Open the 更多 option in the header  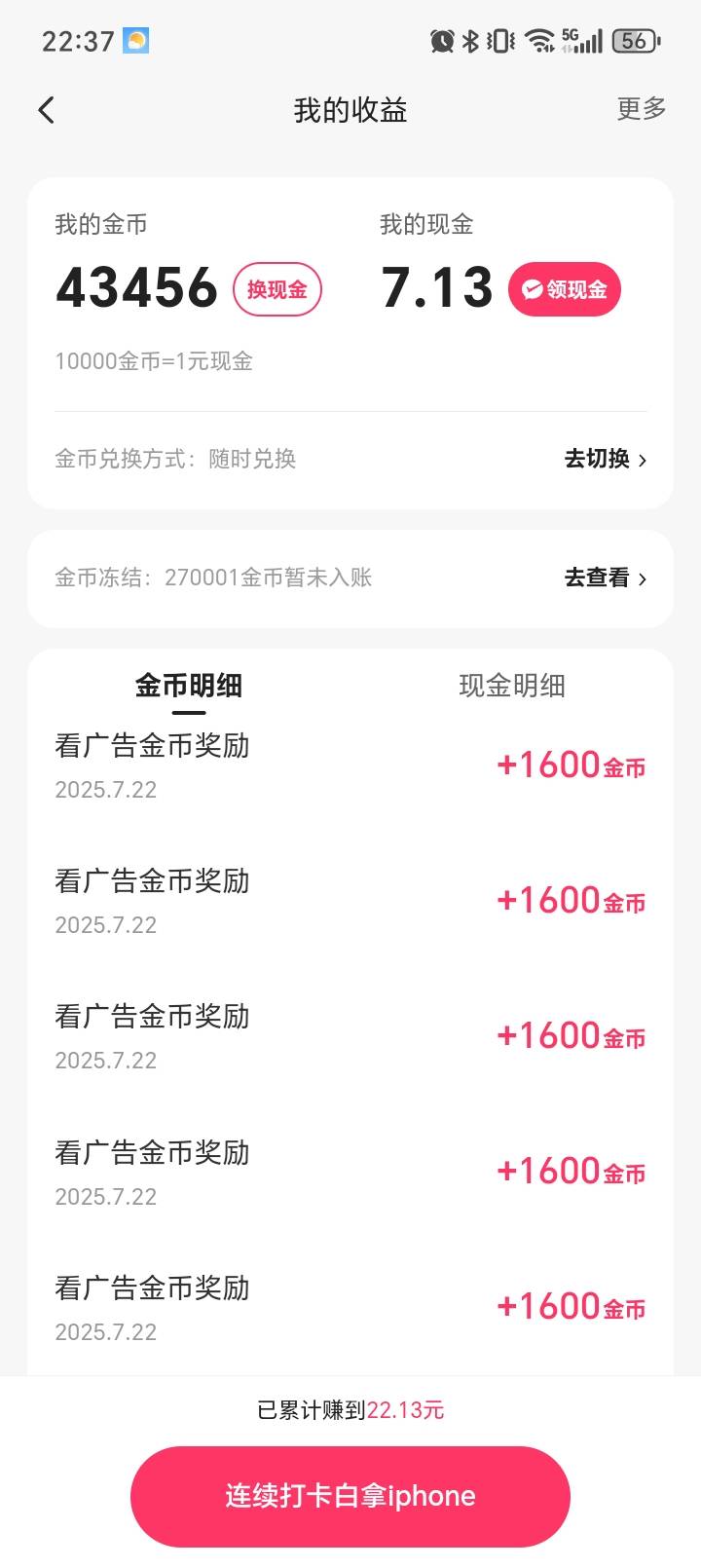click(642, 109)
